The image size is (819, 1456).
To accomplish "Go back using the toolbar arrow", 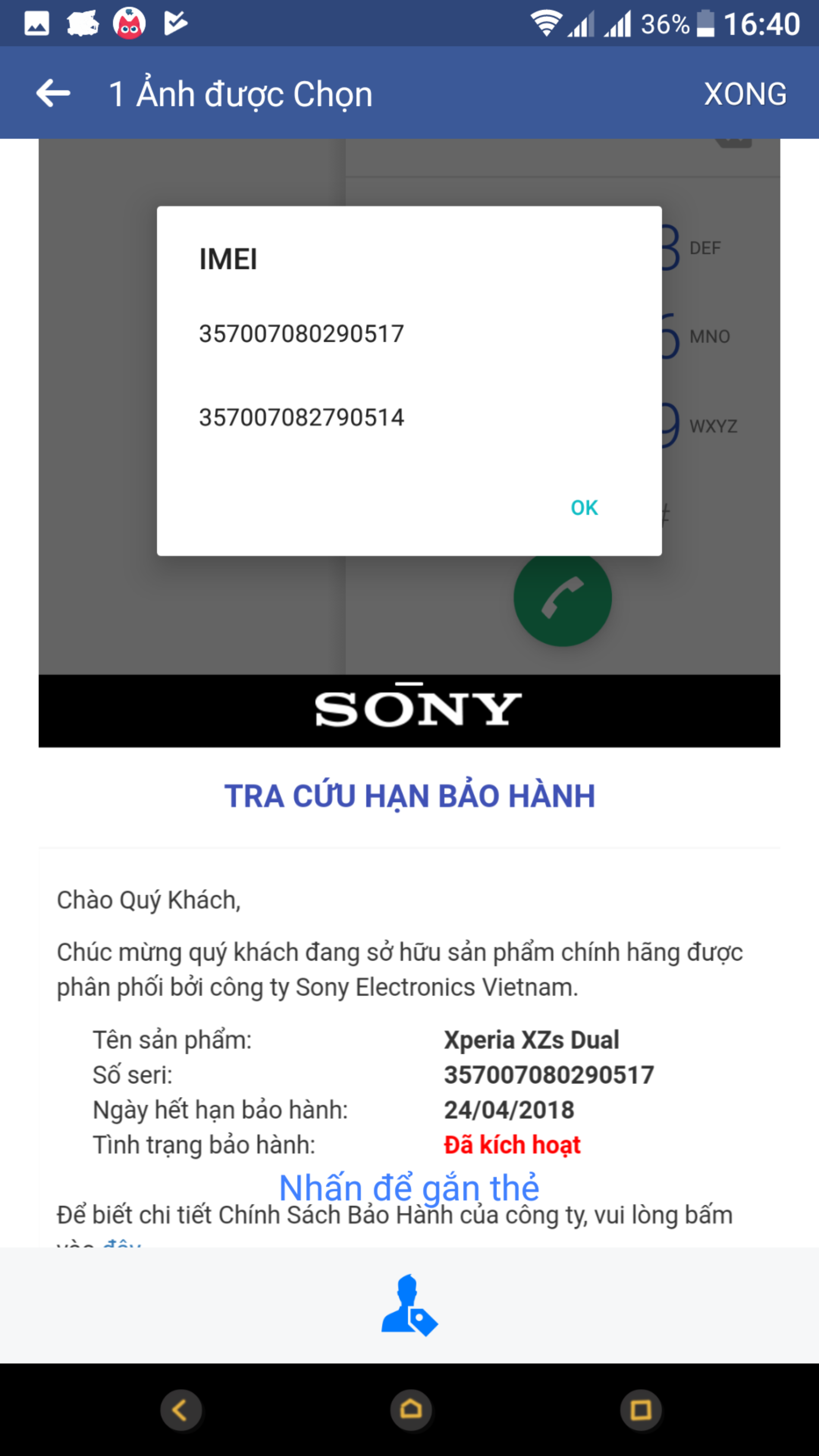I will click(x=53, y=93).
